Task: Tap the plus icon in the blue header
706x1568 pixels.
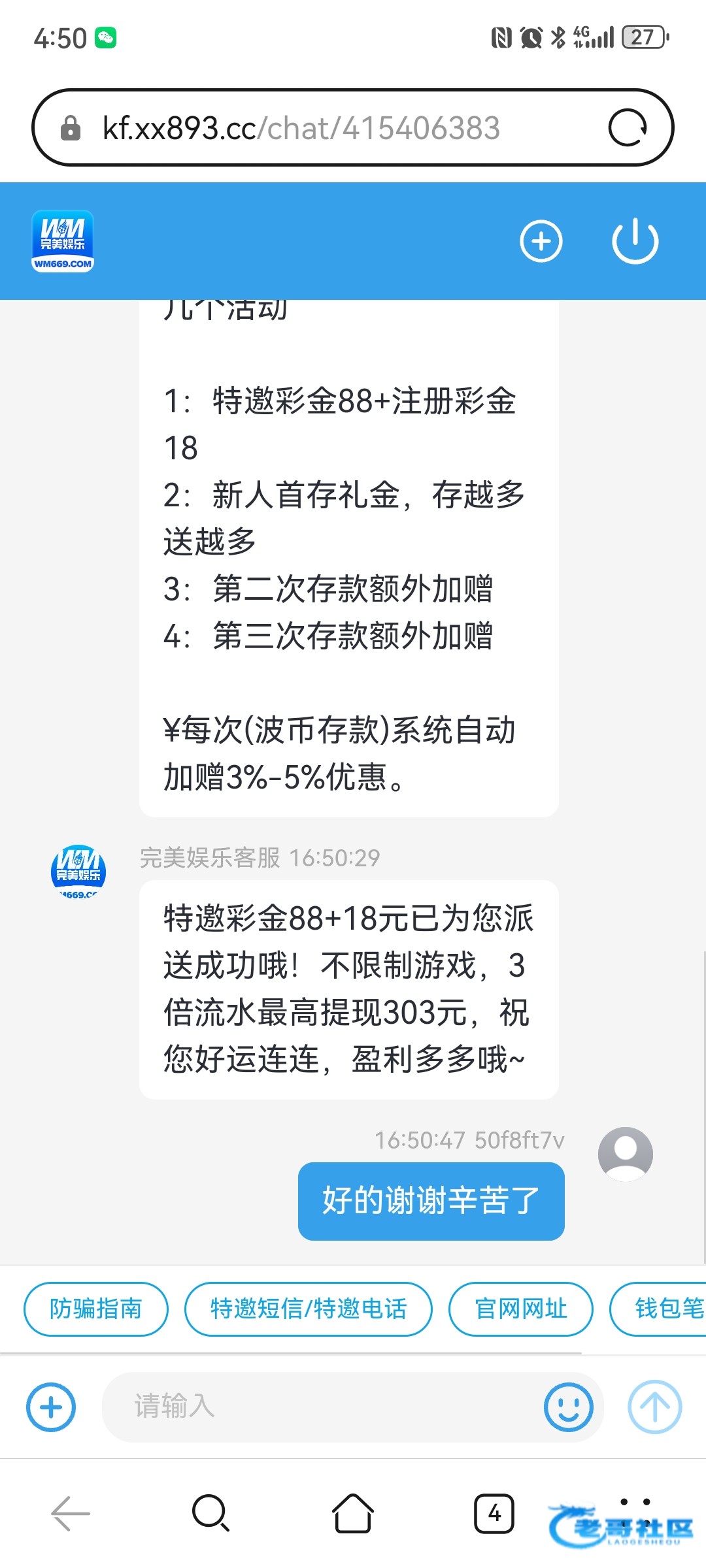Action: coord(541,241)
